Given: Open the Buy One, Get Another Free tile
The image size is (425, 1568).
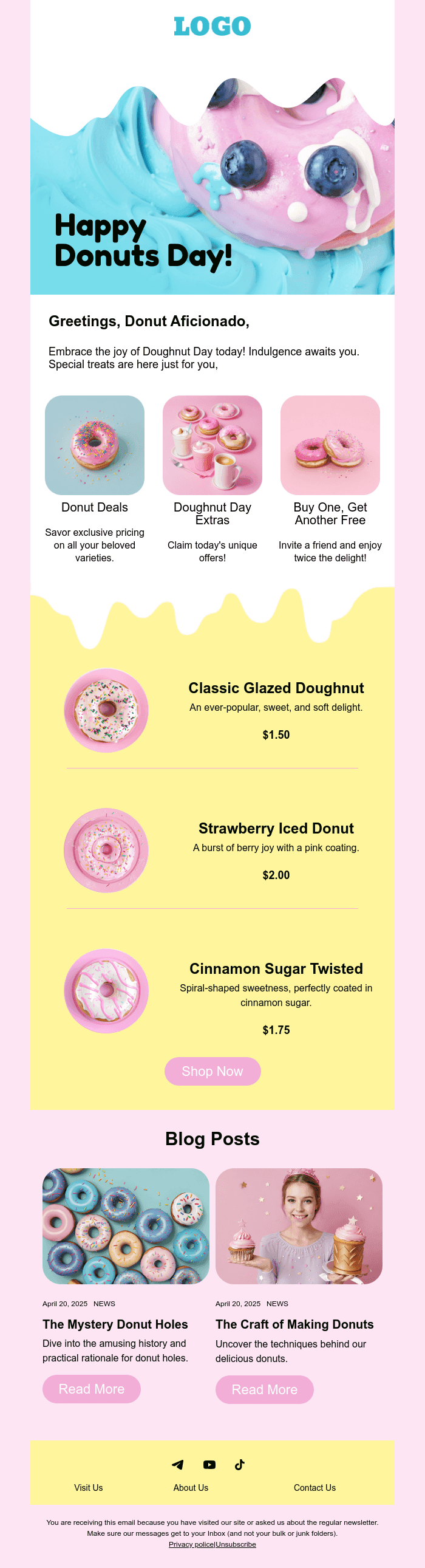Looking at the screenshot, I should (330, 445).
